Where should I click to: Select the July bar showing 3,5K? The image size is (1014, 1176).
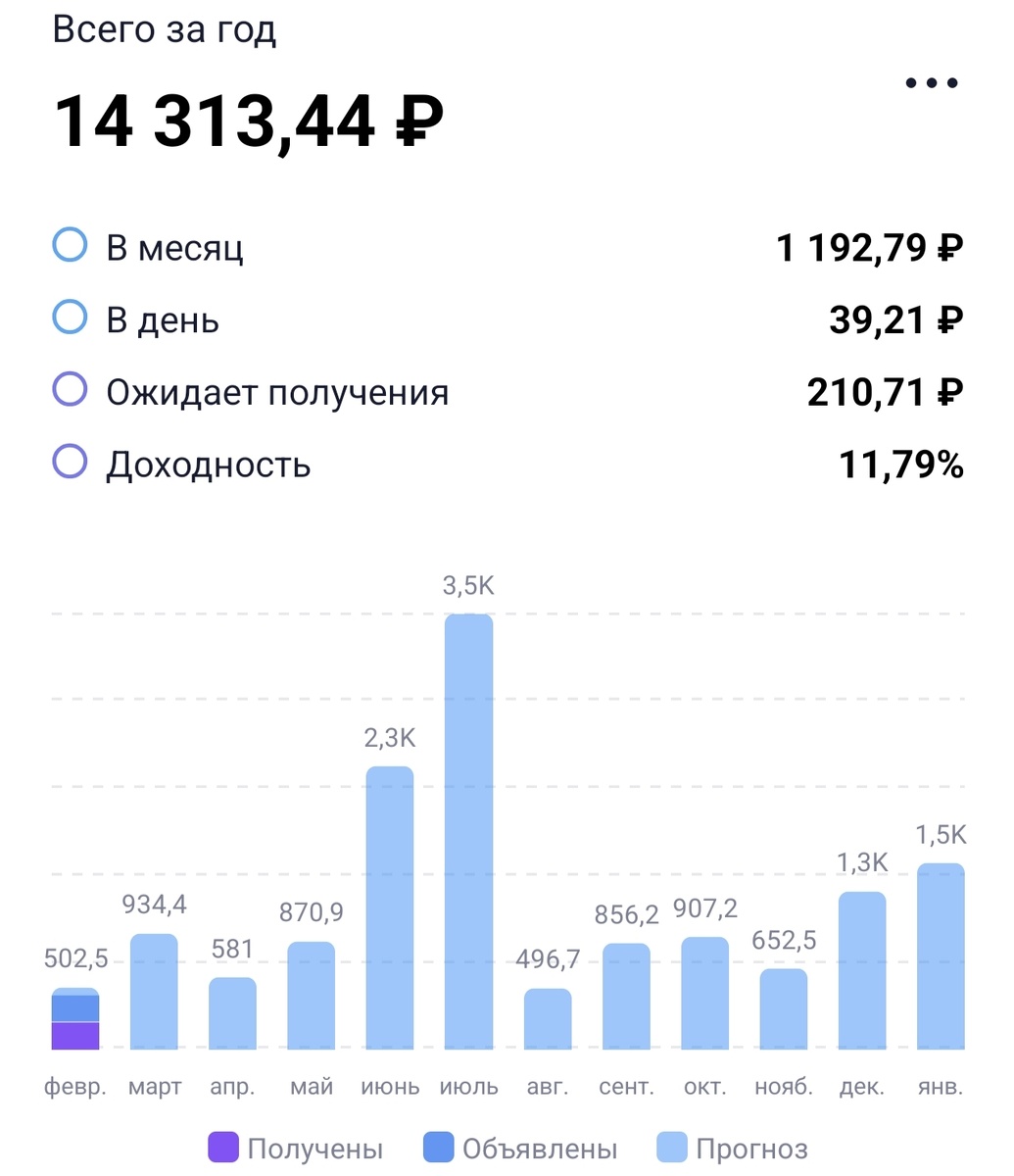468,831
